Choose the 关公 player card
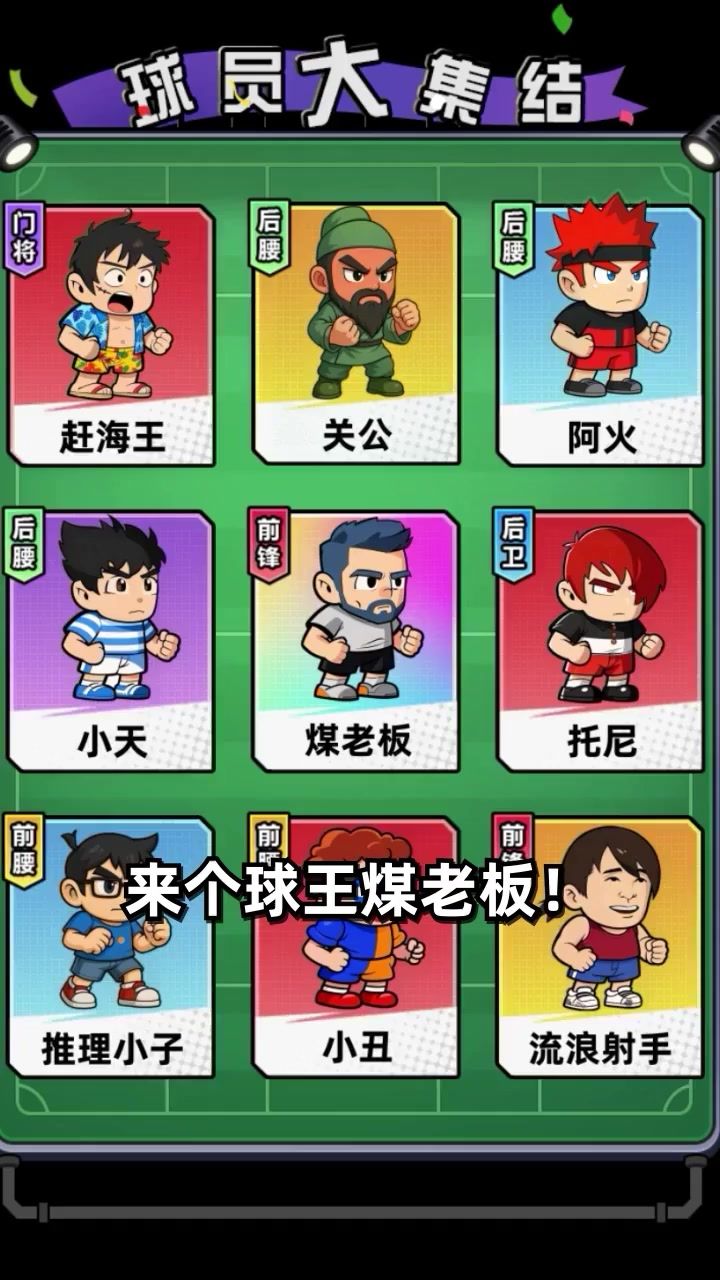Viewport: 720px width, 1280px height. (356, 335)
